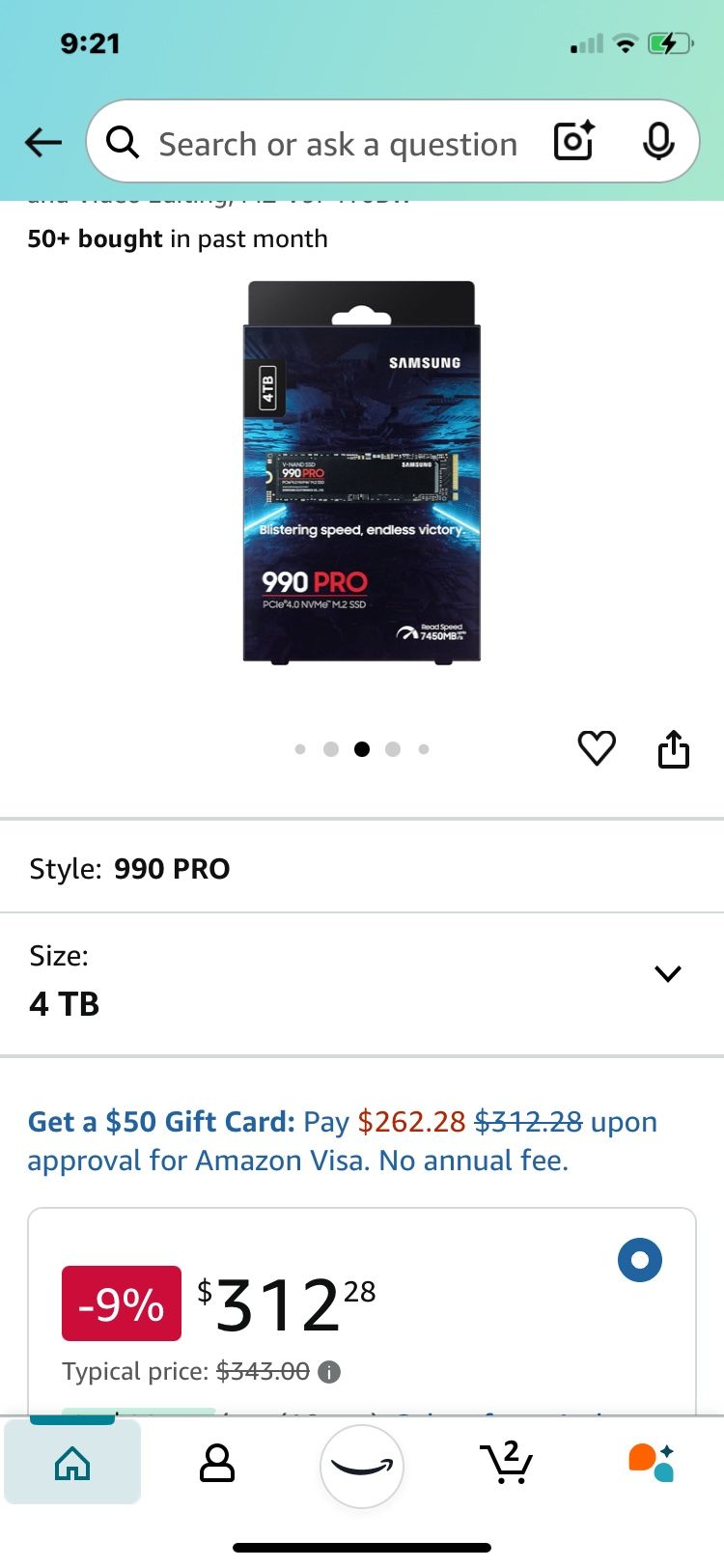Jump to last image via page indicator dot

click(424, 749)
